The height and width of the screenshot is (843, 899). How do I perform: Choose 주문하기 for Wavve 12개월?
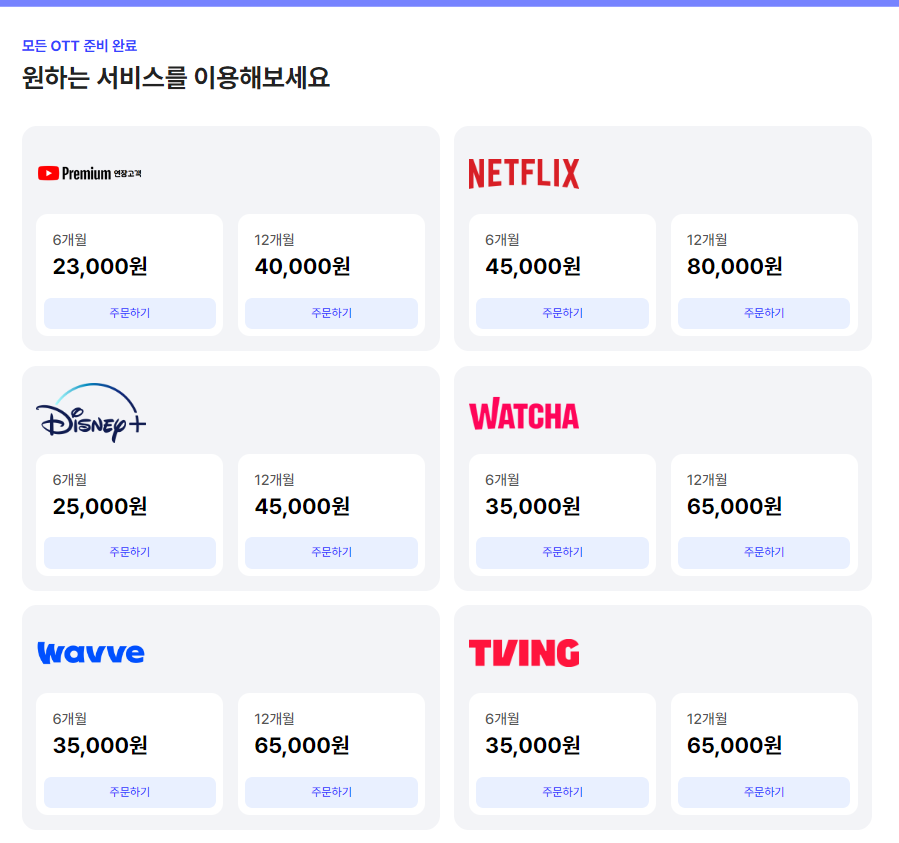(331, 792)
